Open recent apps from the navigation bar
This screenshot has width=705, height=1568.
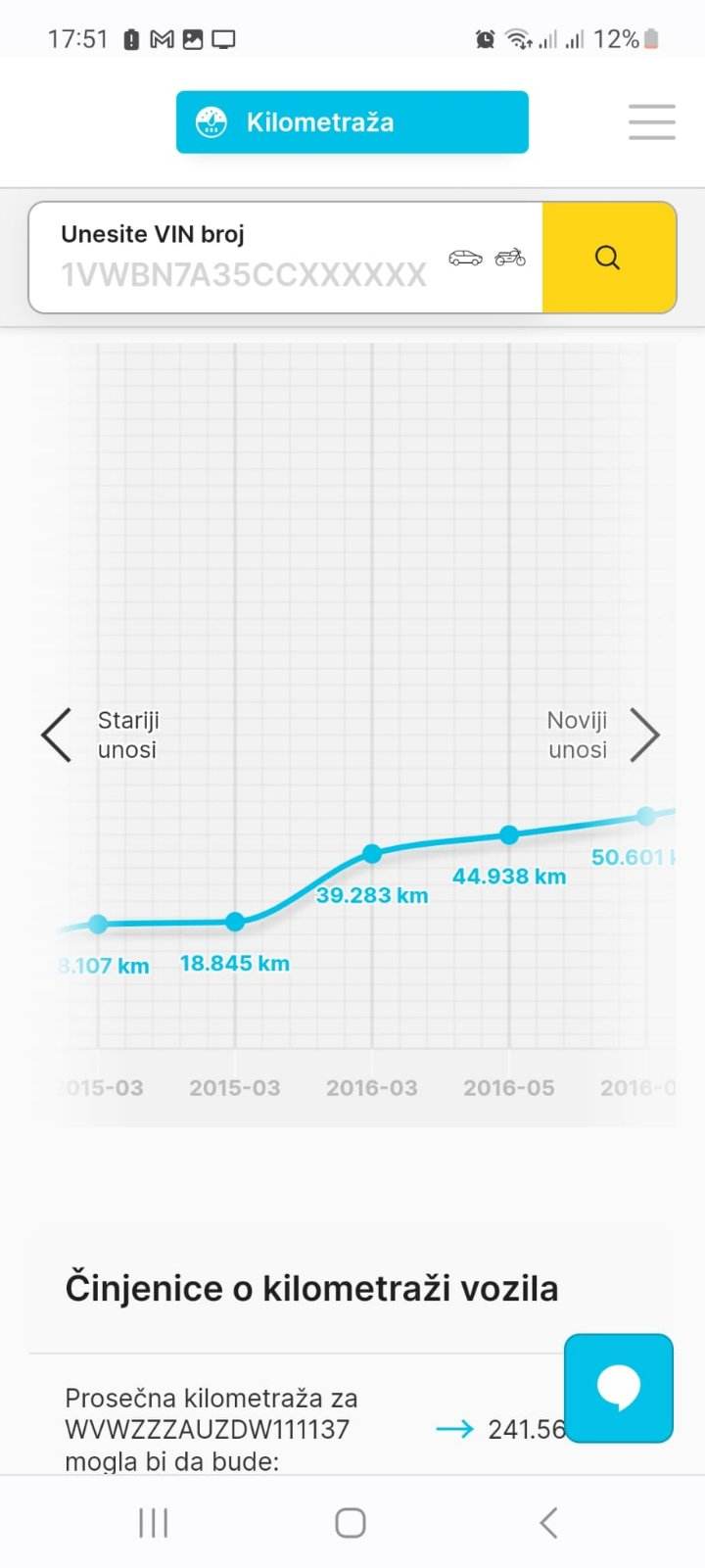click(154, 1523)
